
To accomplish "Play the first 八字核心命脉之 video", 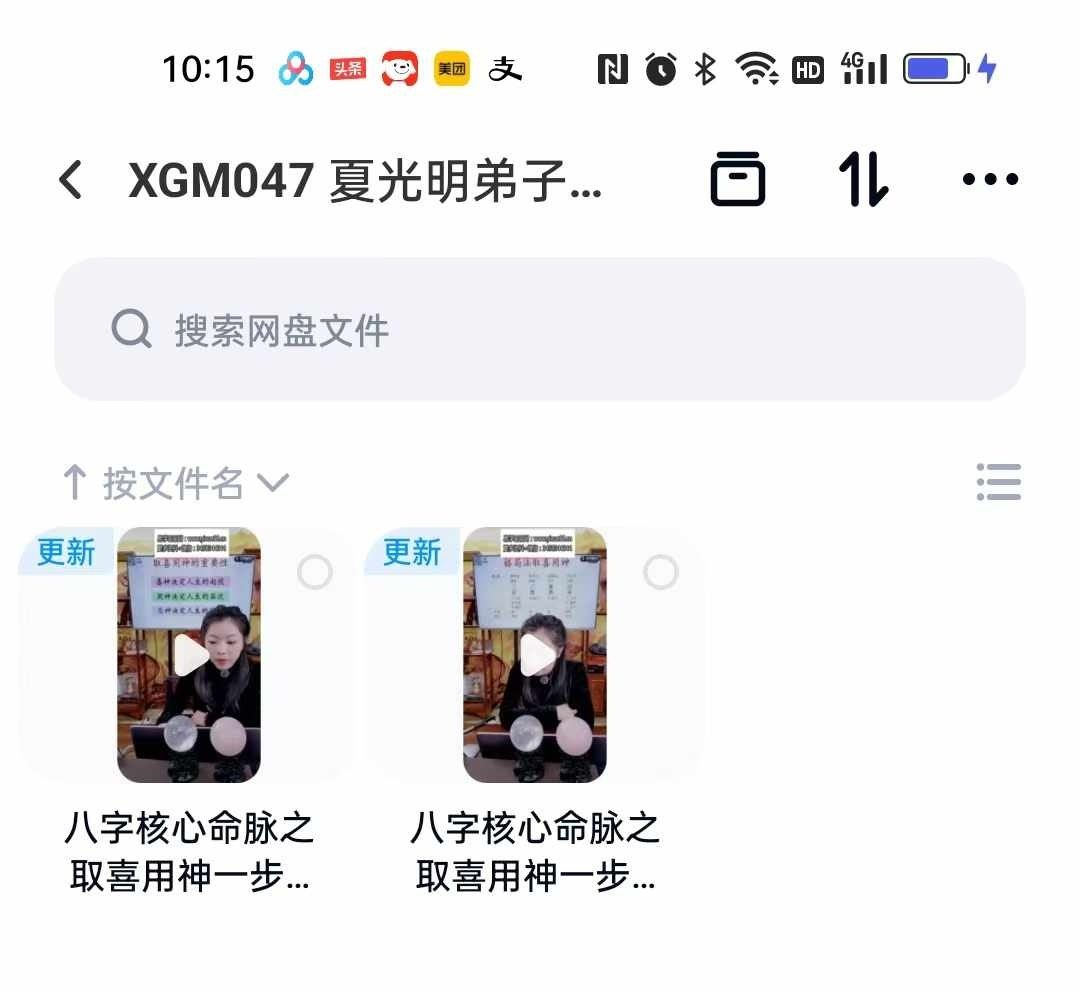I will click(x=189, y=656).
